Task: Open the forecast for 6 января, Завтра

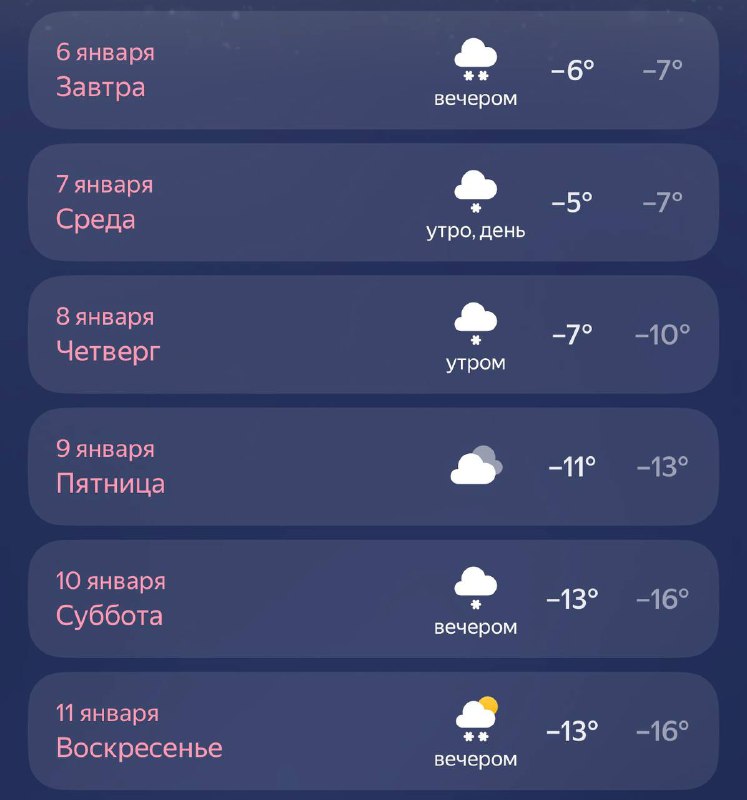Action: 373,70
